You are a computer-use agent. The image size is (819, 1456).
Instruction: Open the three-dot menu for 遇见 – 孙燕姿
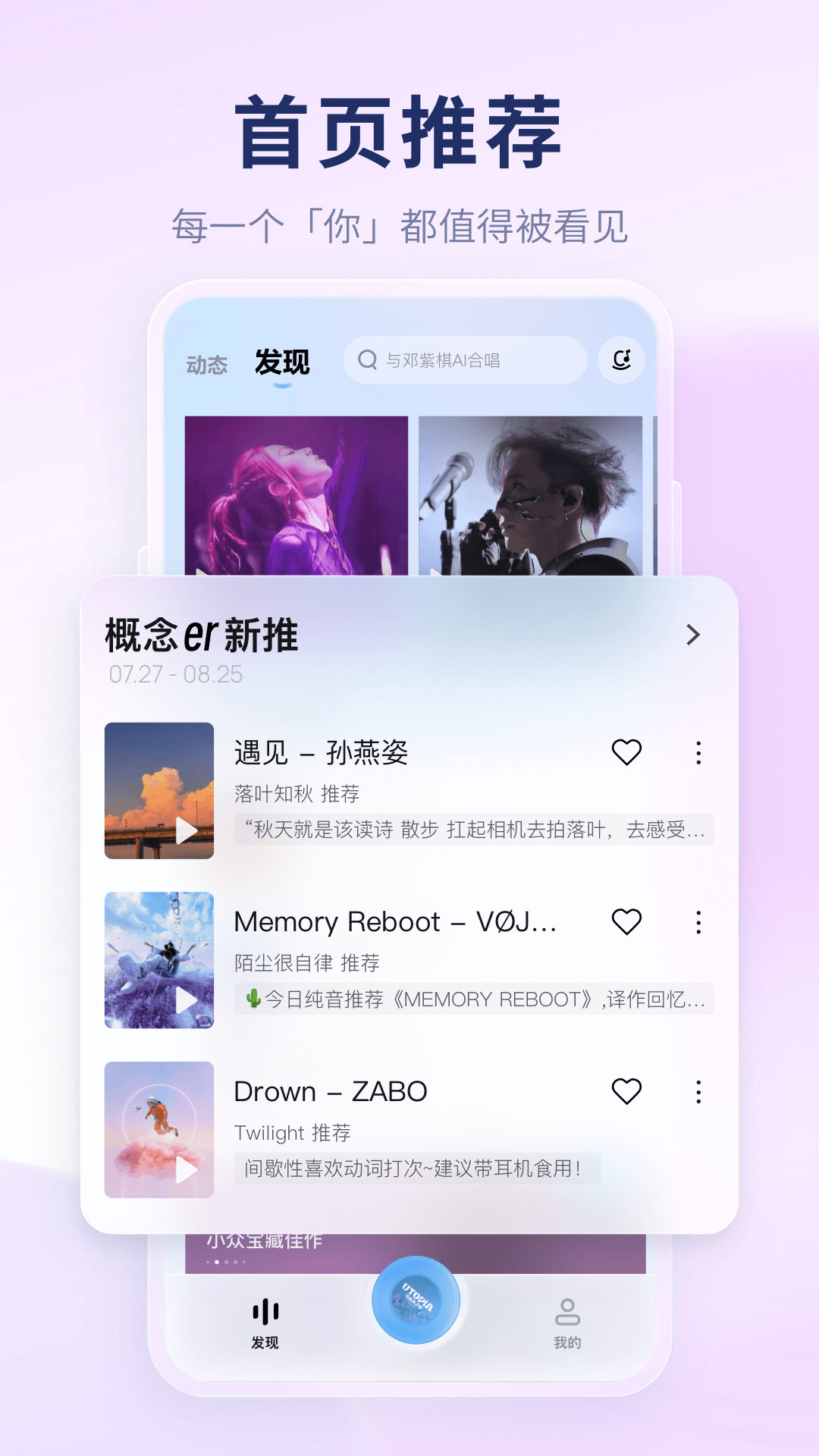[x=698, y=753]
